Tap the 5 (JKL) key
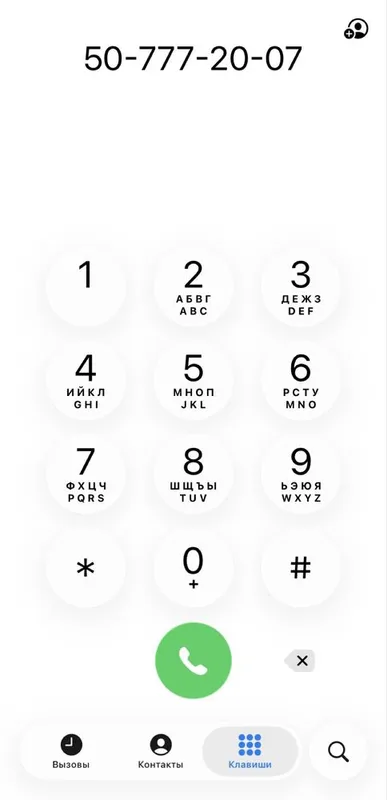387x800 pixels. point(193,381)
